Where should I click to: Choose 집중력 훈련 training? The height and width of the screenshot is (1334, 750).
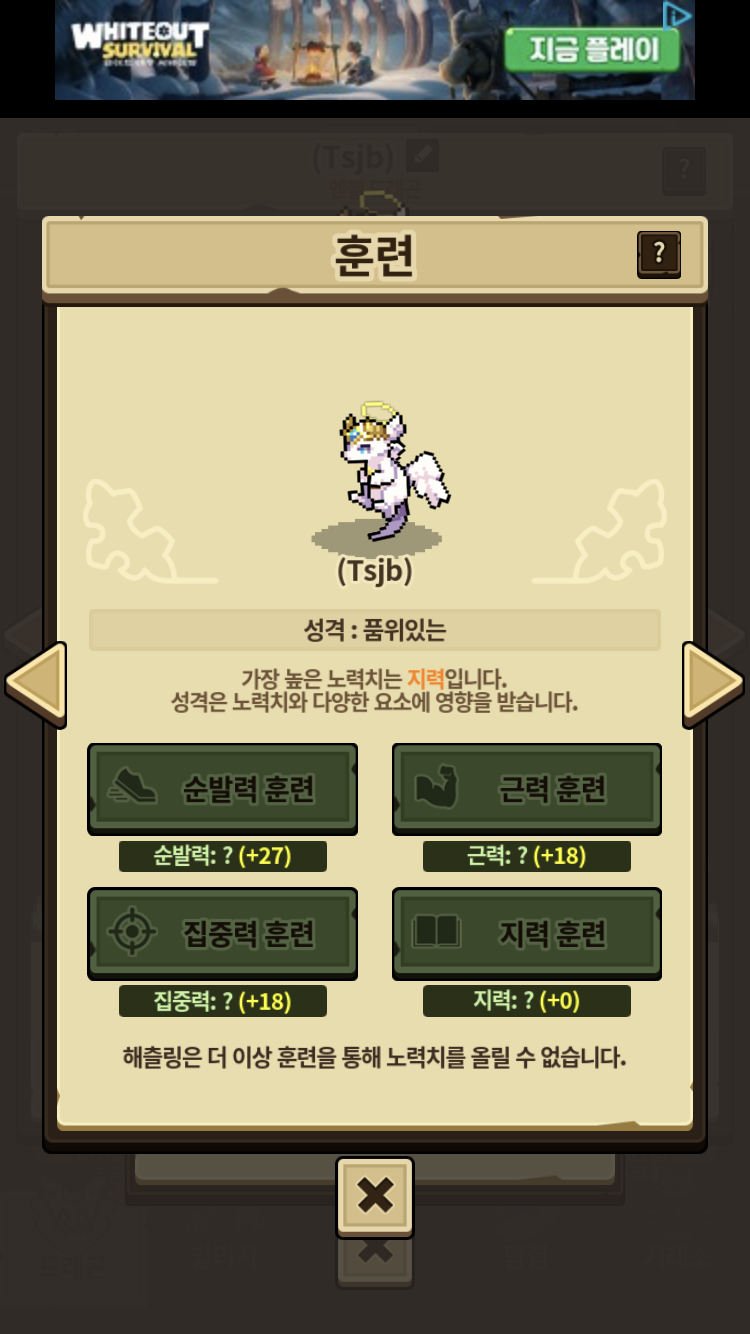pos(222,933)
